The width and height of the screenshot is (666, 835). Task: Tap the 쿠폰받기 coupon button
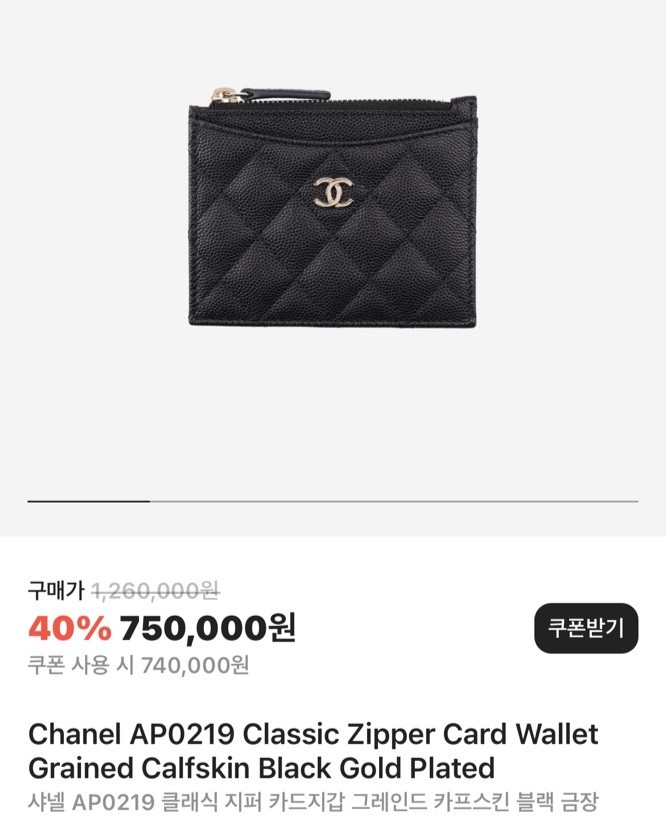click(x=585, y=628)
